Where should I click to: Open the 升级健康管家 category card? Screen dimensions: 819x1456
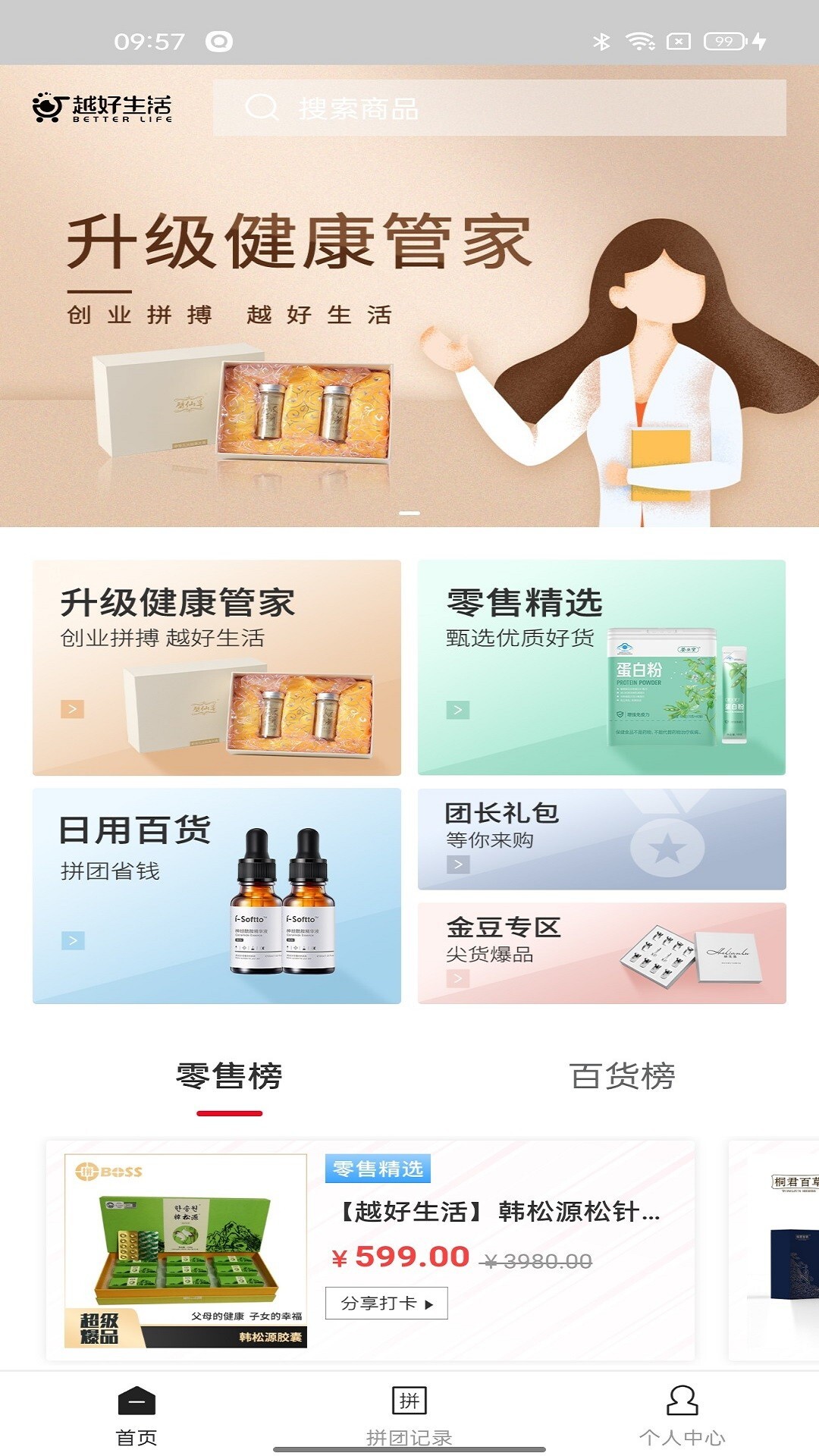[216, 667]
